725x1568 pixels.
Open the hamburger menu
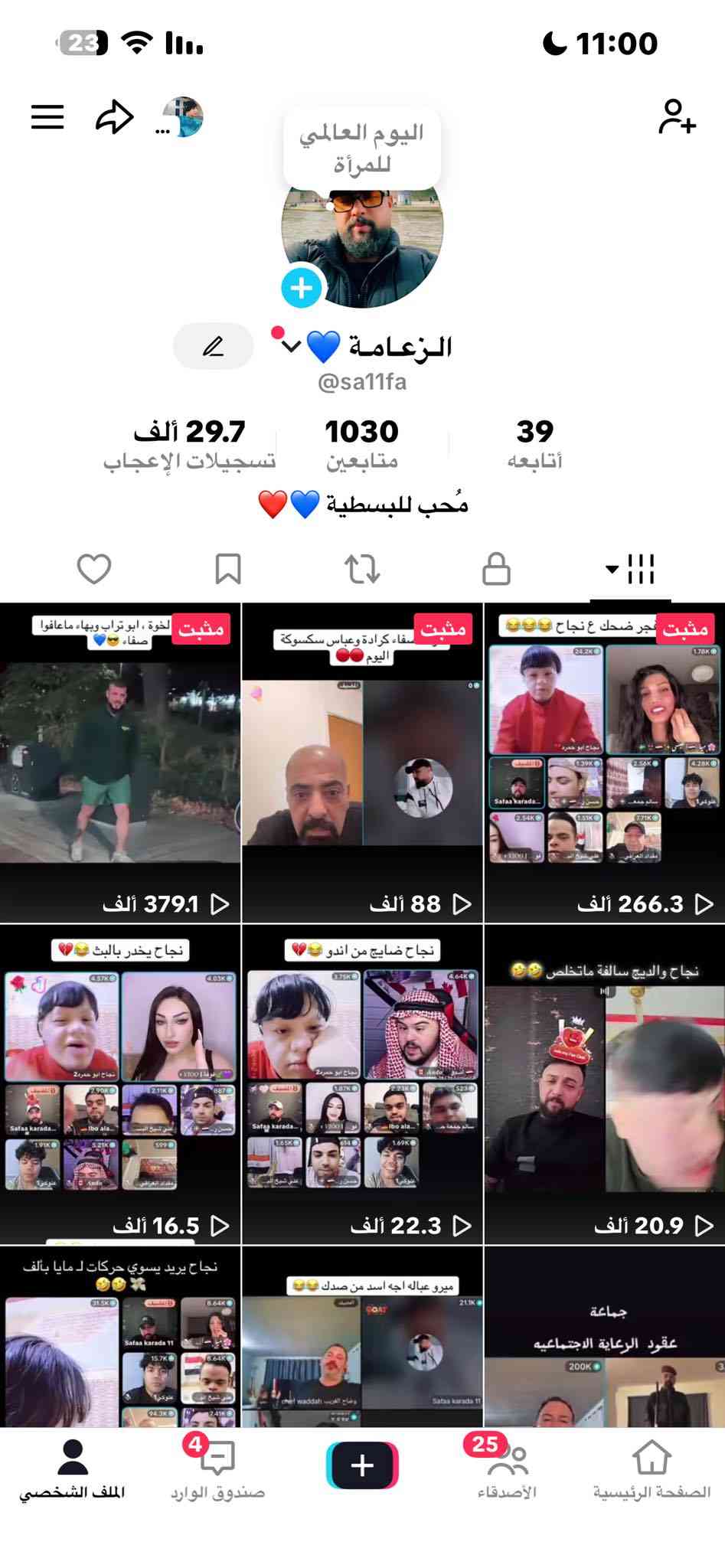47,117
